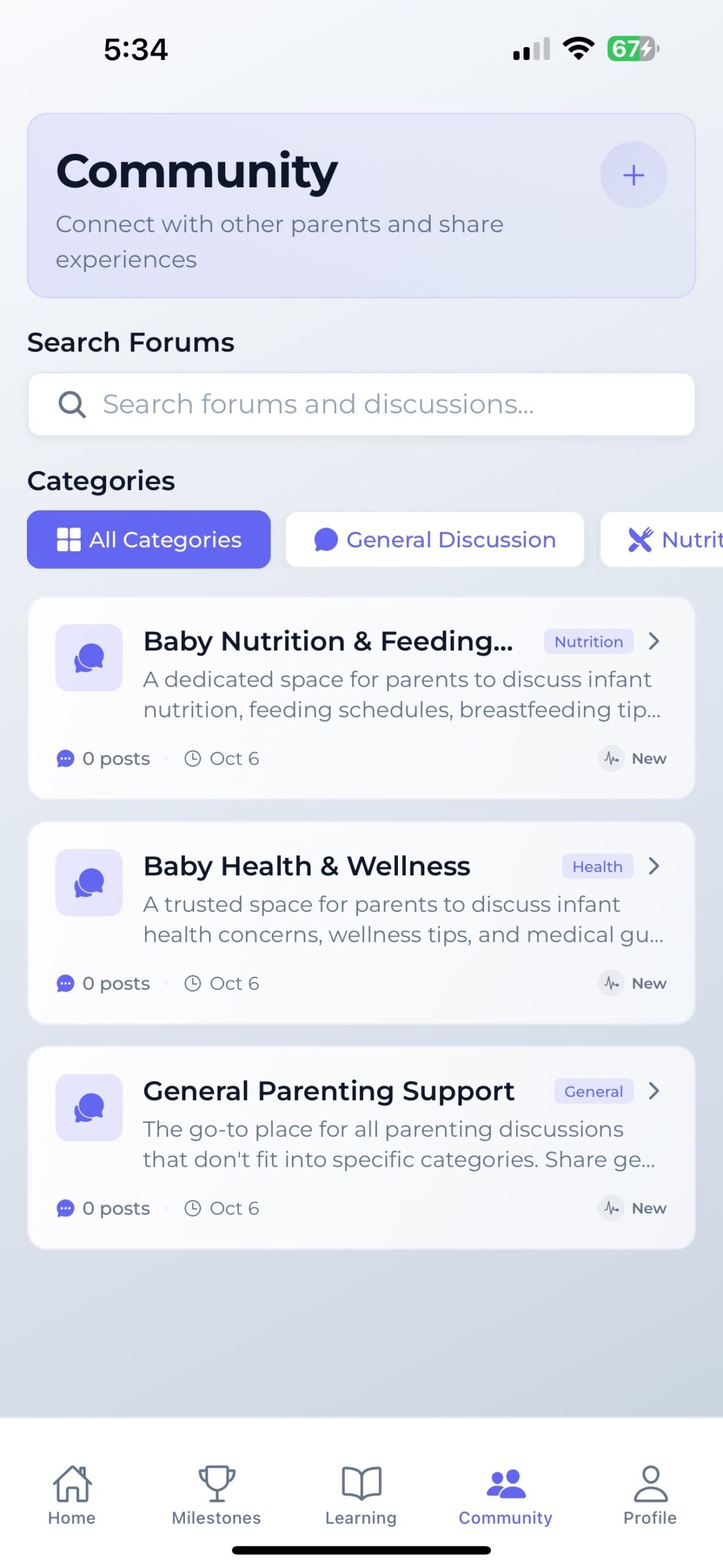Click the search magnifier icon
The image size is (723, 1568).
72,404
